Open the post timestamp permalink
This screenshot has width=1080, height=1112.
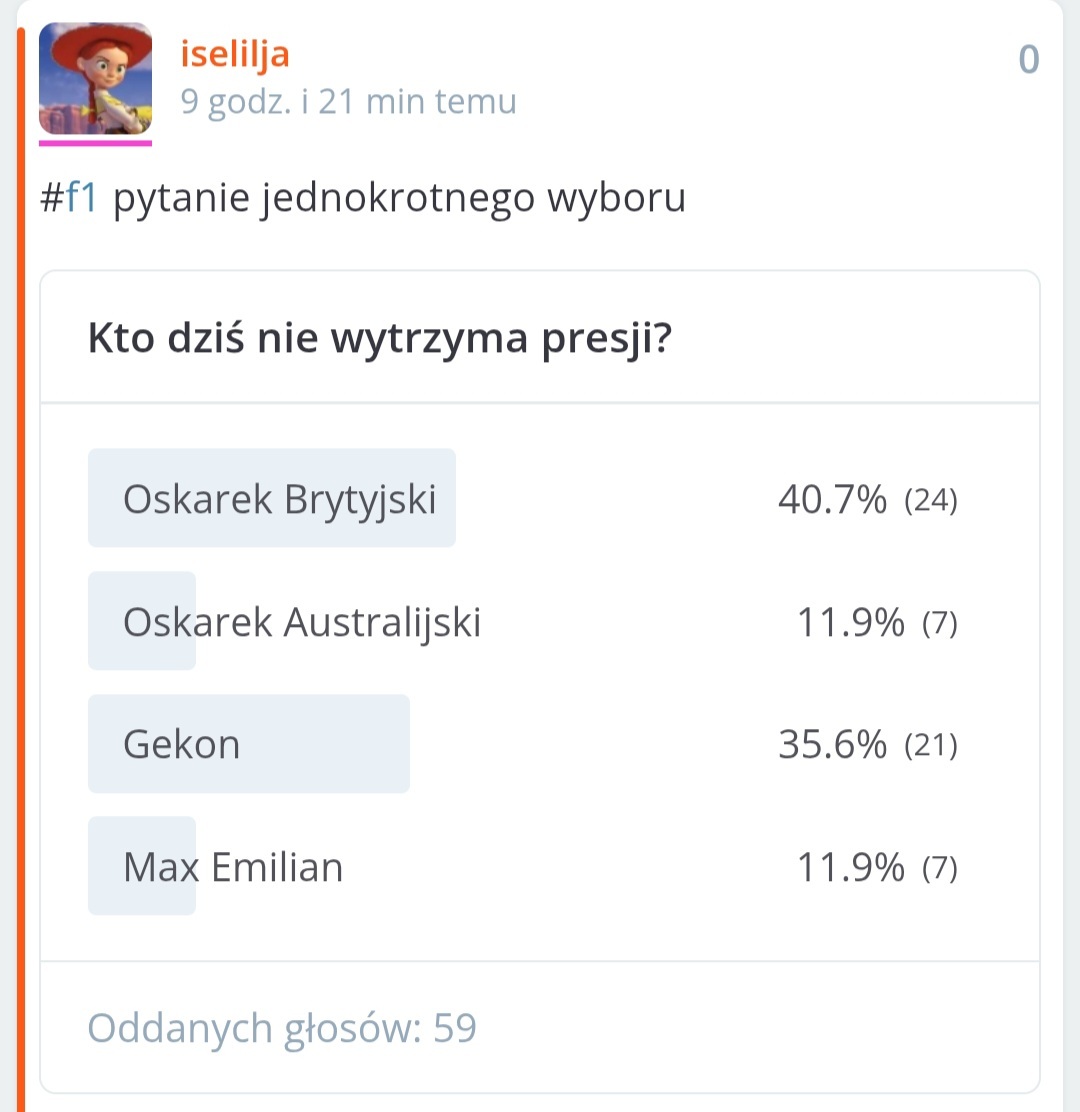(348, 101)
